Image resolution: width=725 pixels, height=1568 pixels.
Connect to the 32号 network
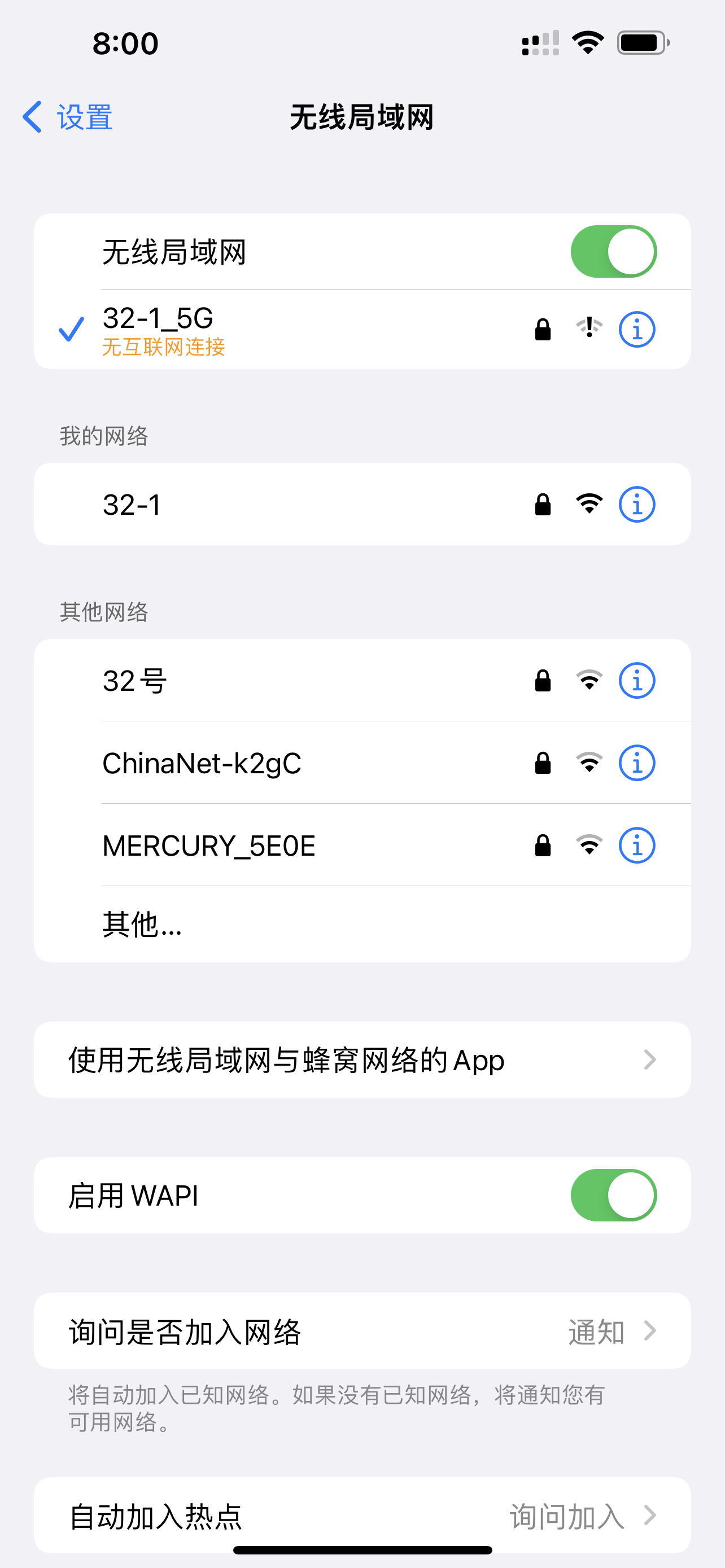[243, 681]
